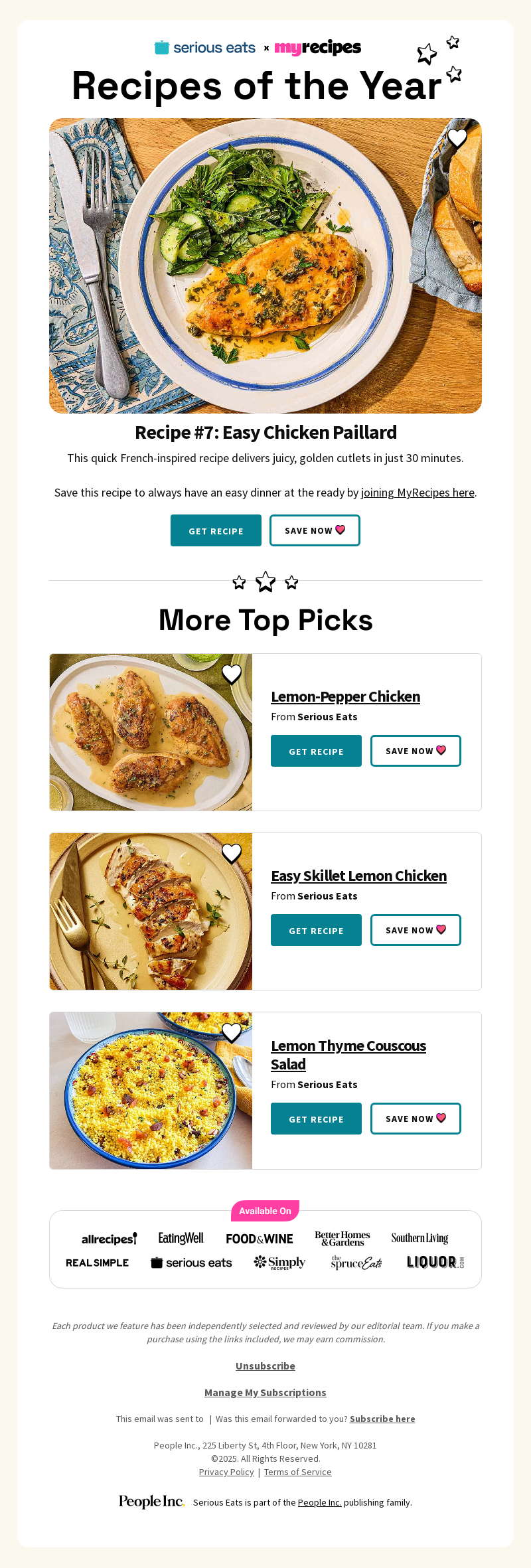Open the joining MyRecipes here link
This screenshot has height=1568, width=531.
pos(417,493)
